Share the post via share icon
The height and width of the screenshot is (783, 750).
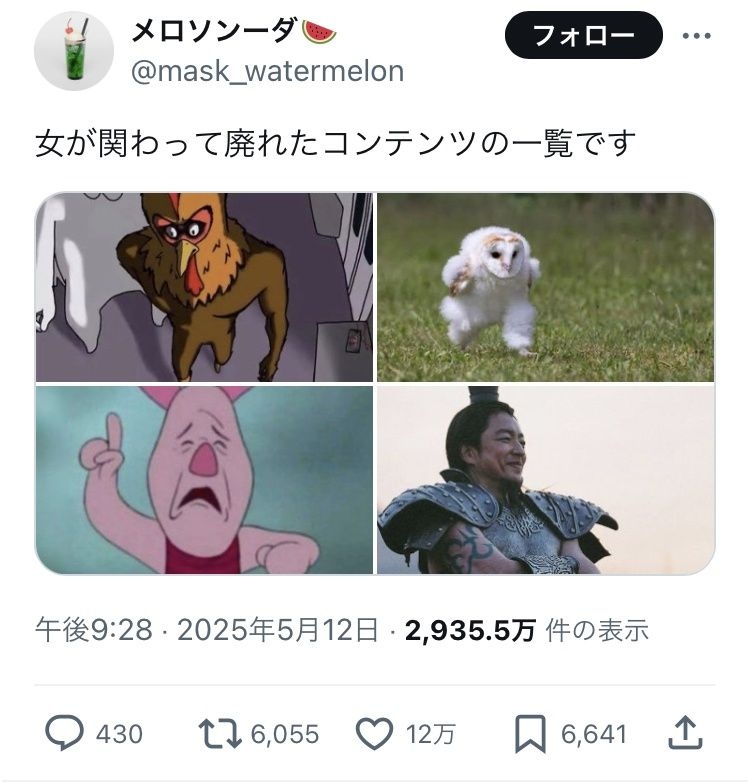(686, 733)
